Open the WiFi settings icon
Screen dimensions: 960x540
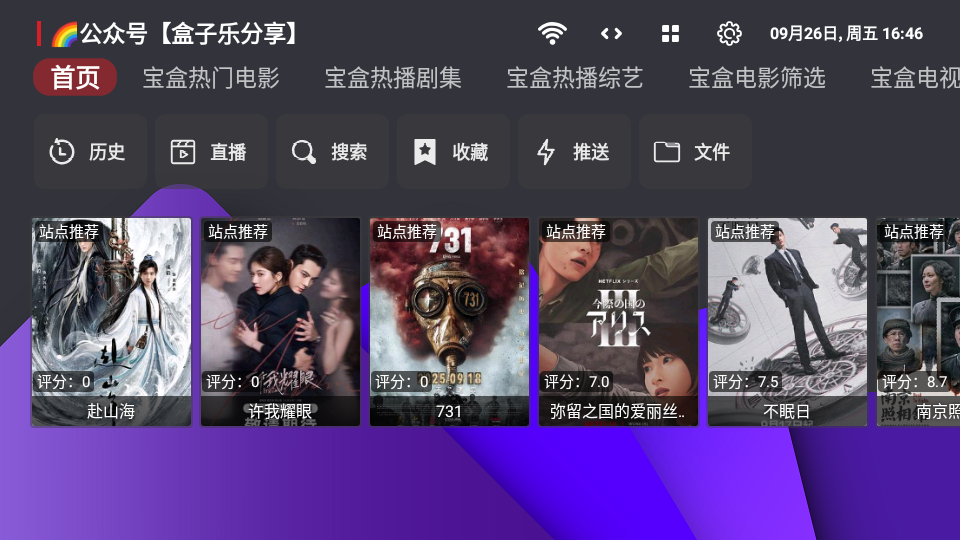coord(551,33)
